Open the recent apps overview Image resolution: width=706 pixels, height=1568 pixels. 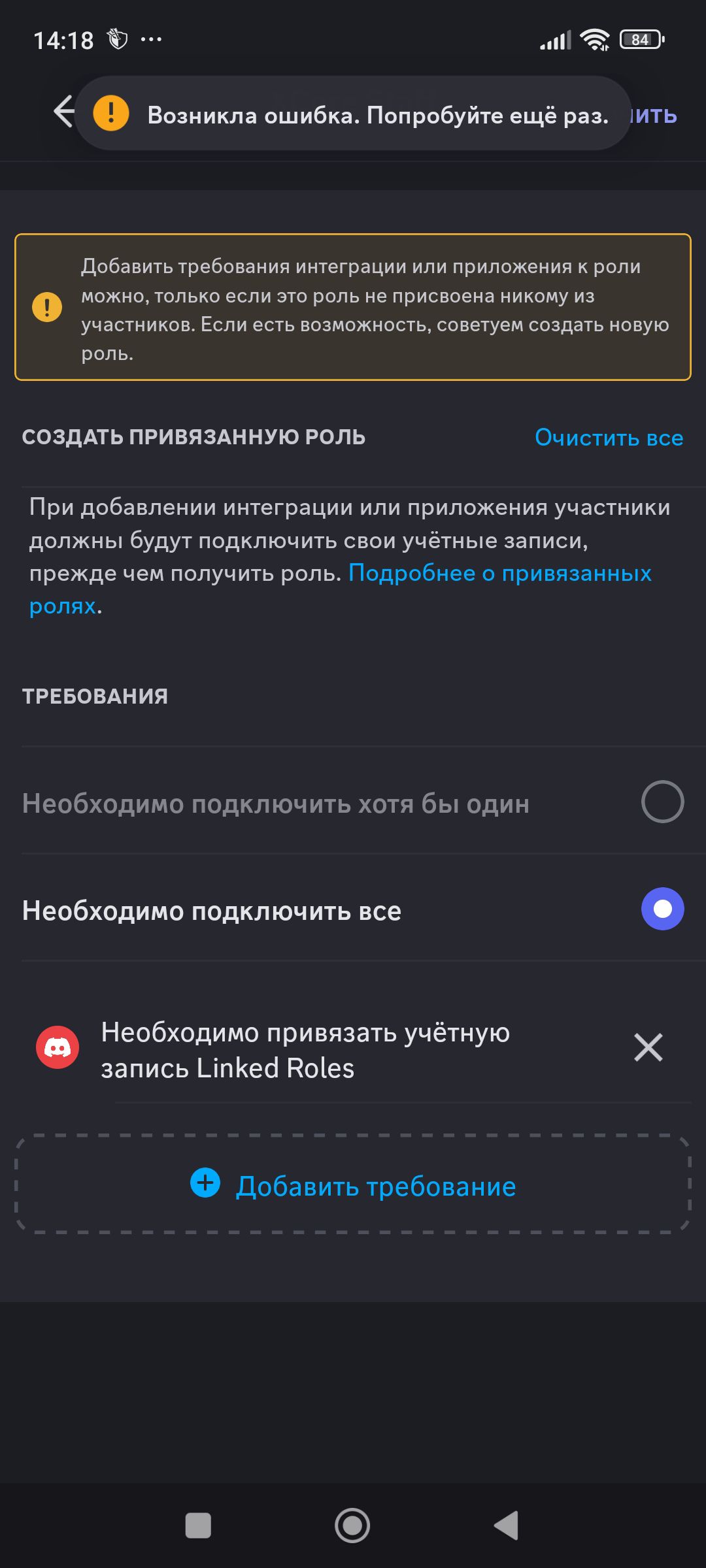198,1526
